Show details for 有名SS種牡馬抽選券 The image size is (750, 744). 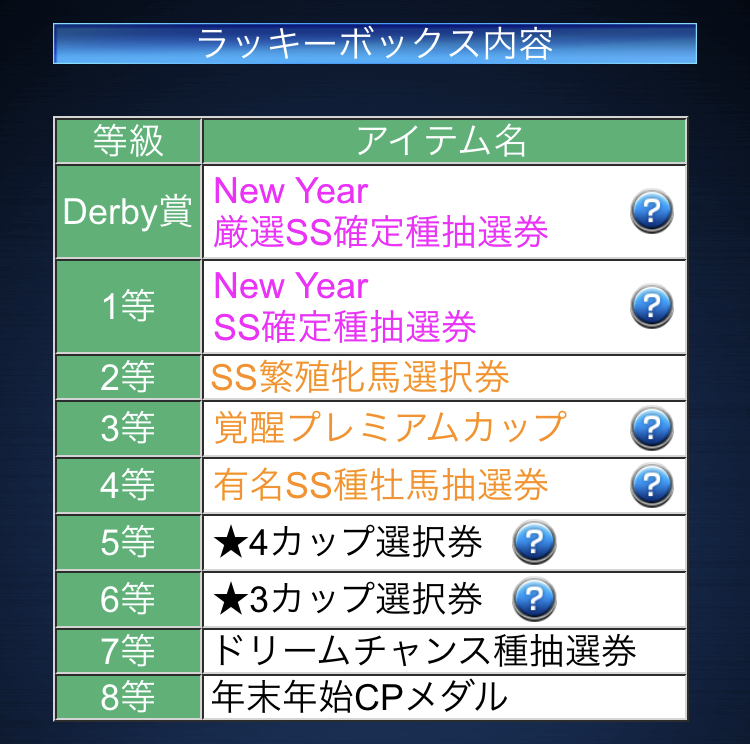[651, 485]
